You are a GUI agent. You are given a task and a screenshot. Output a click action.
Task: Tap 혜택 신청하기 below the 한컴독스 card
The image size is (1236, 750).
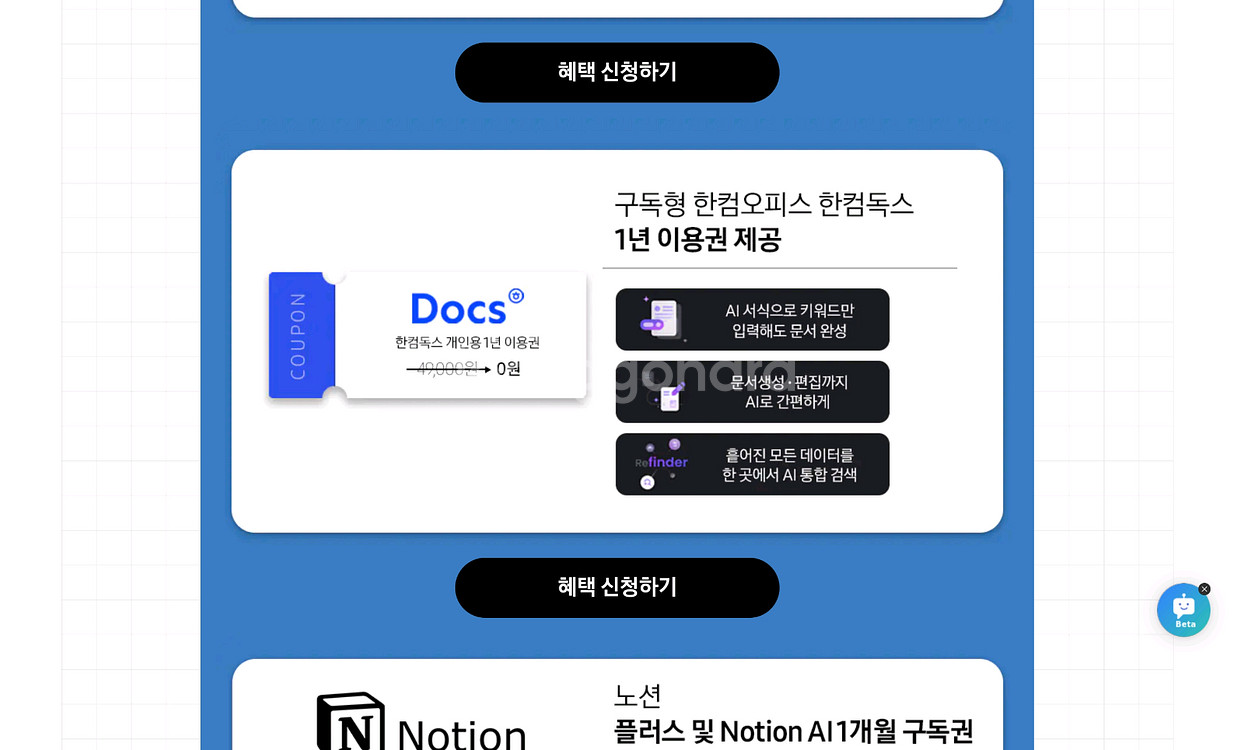pos(617,587)
